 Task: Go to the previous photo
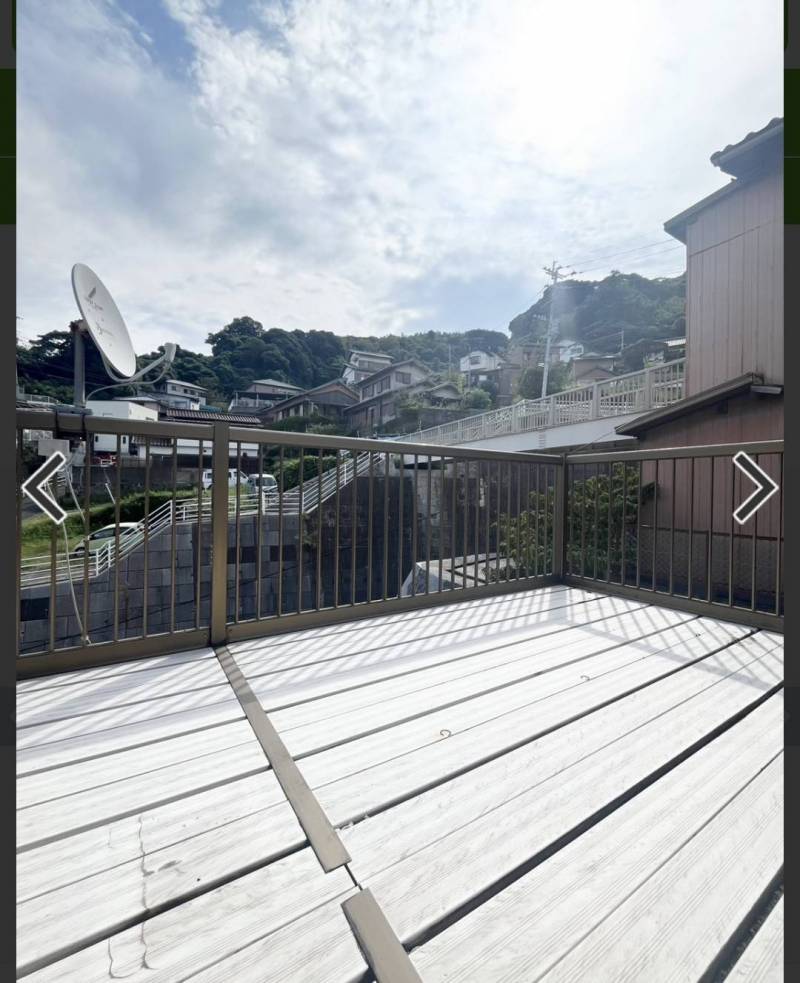coord(44,487)
